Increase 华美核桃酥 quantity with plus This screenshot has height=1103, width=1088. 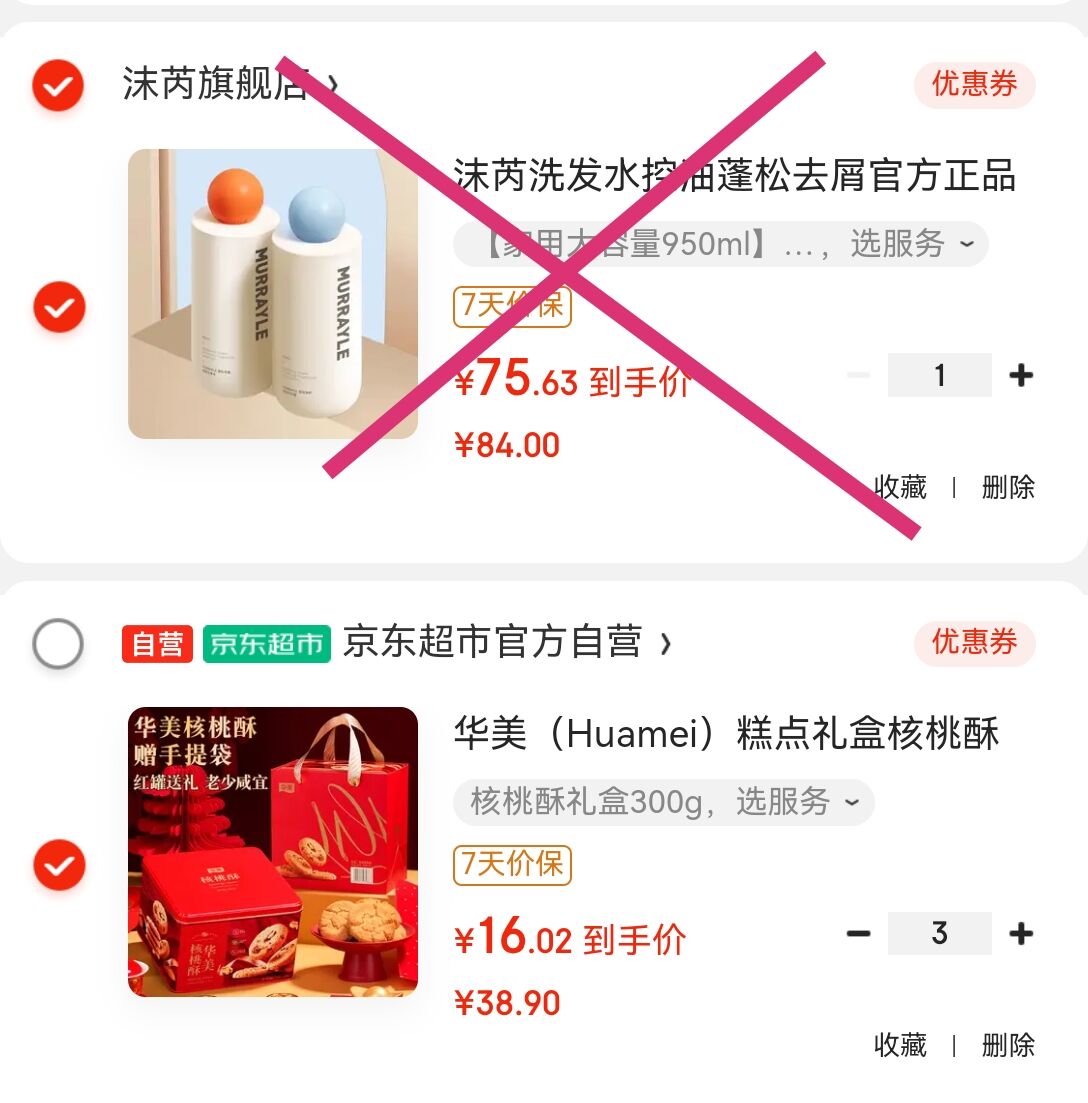click(x=1021, y=934)
